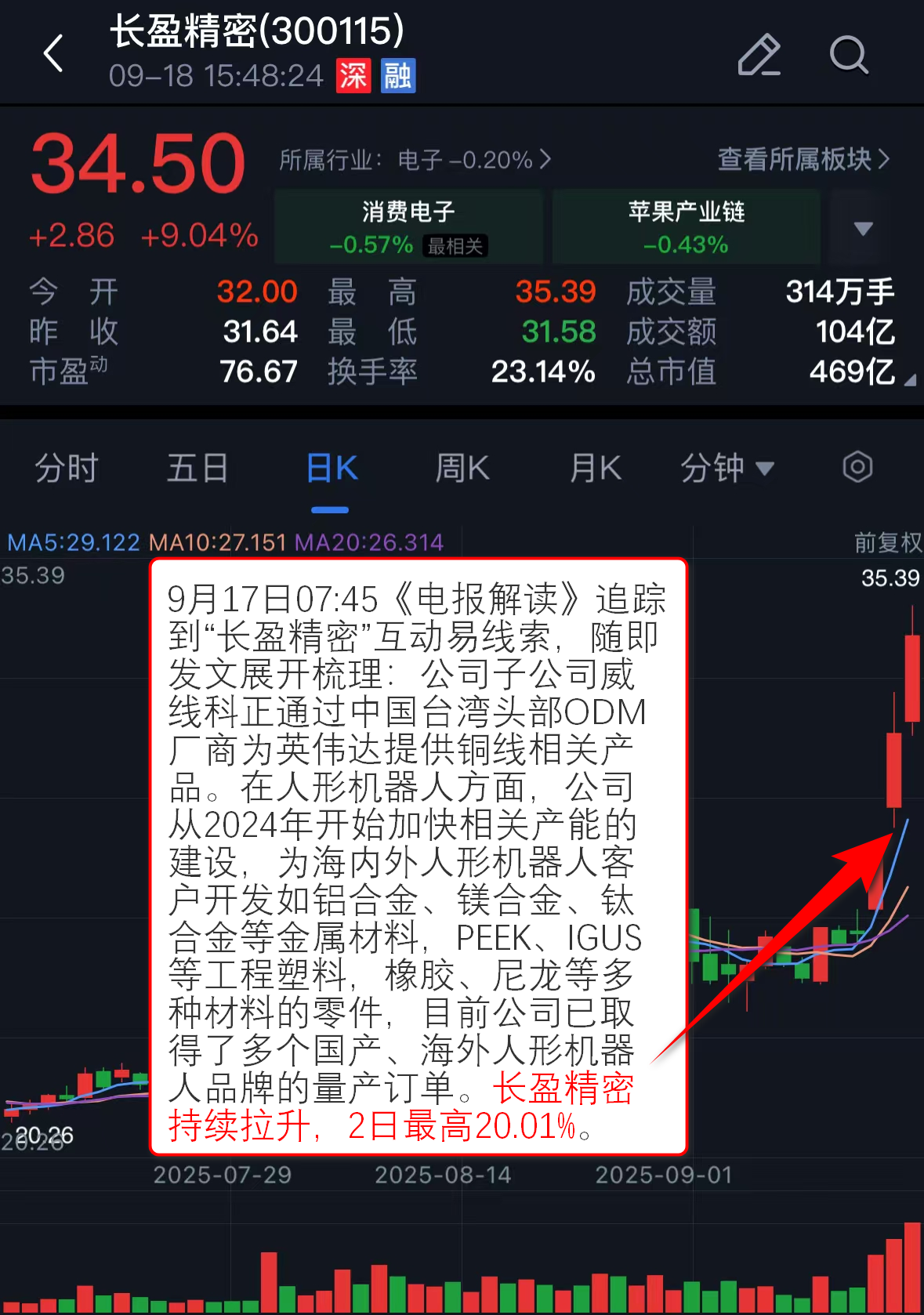
Task: Tap 查看所属板块 to view sectors
Action: point(803,159)
